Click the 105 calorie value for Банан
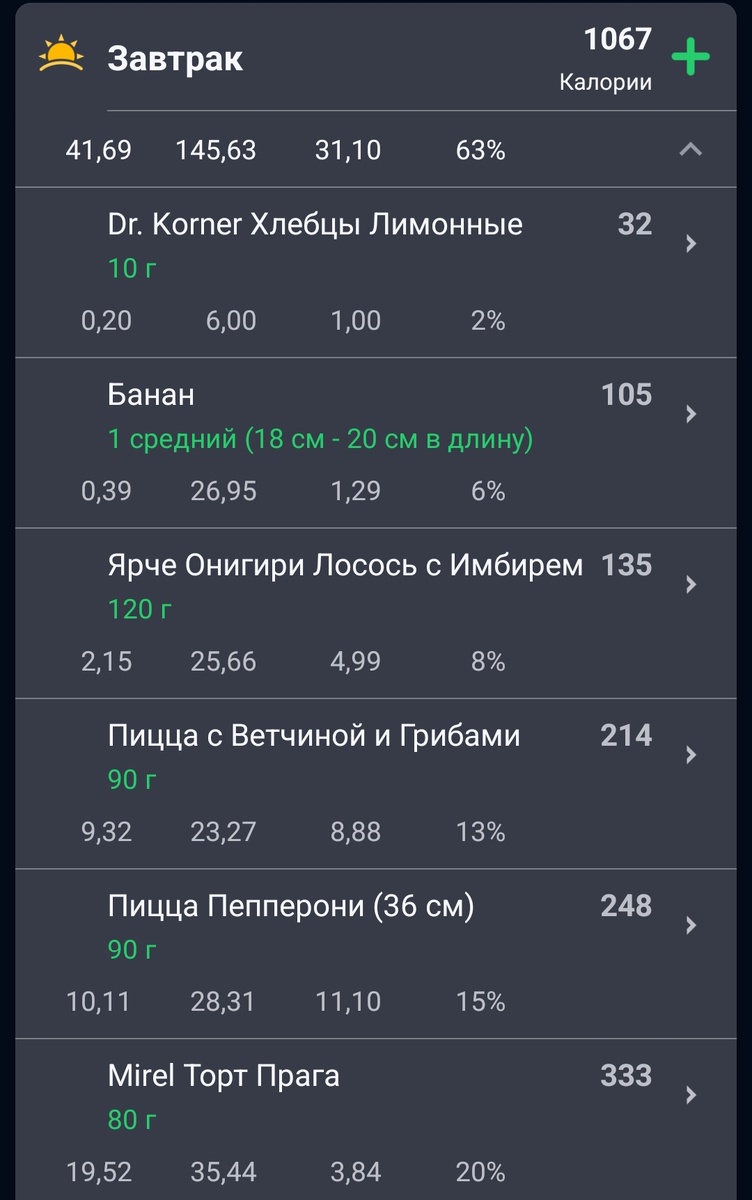Viewport: 752px width, 1200px height. (x=625, y=394)
